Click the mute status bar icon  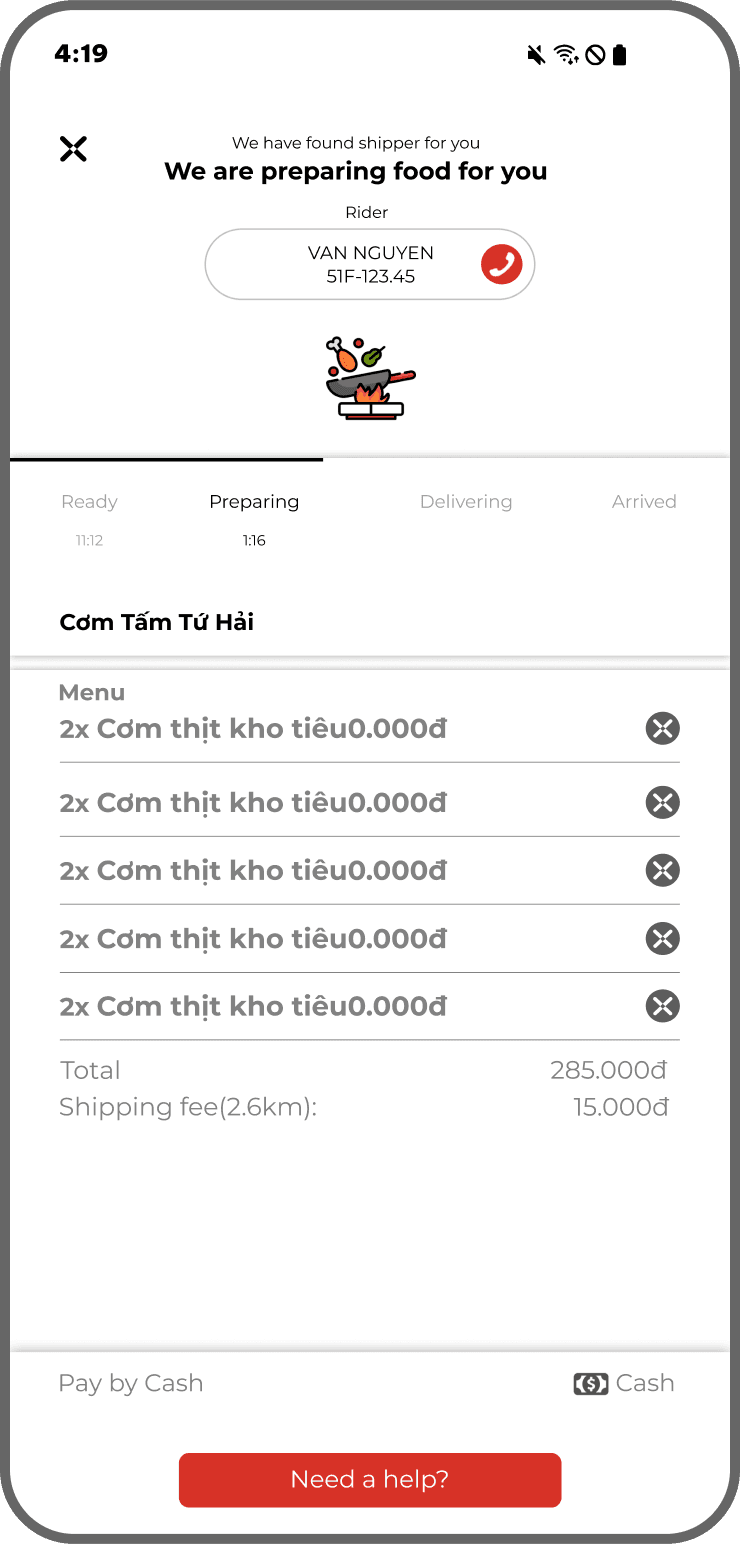point(536,55)
